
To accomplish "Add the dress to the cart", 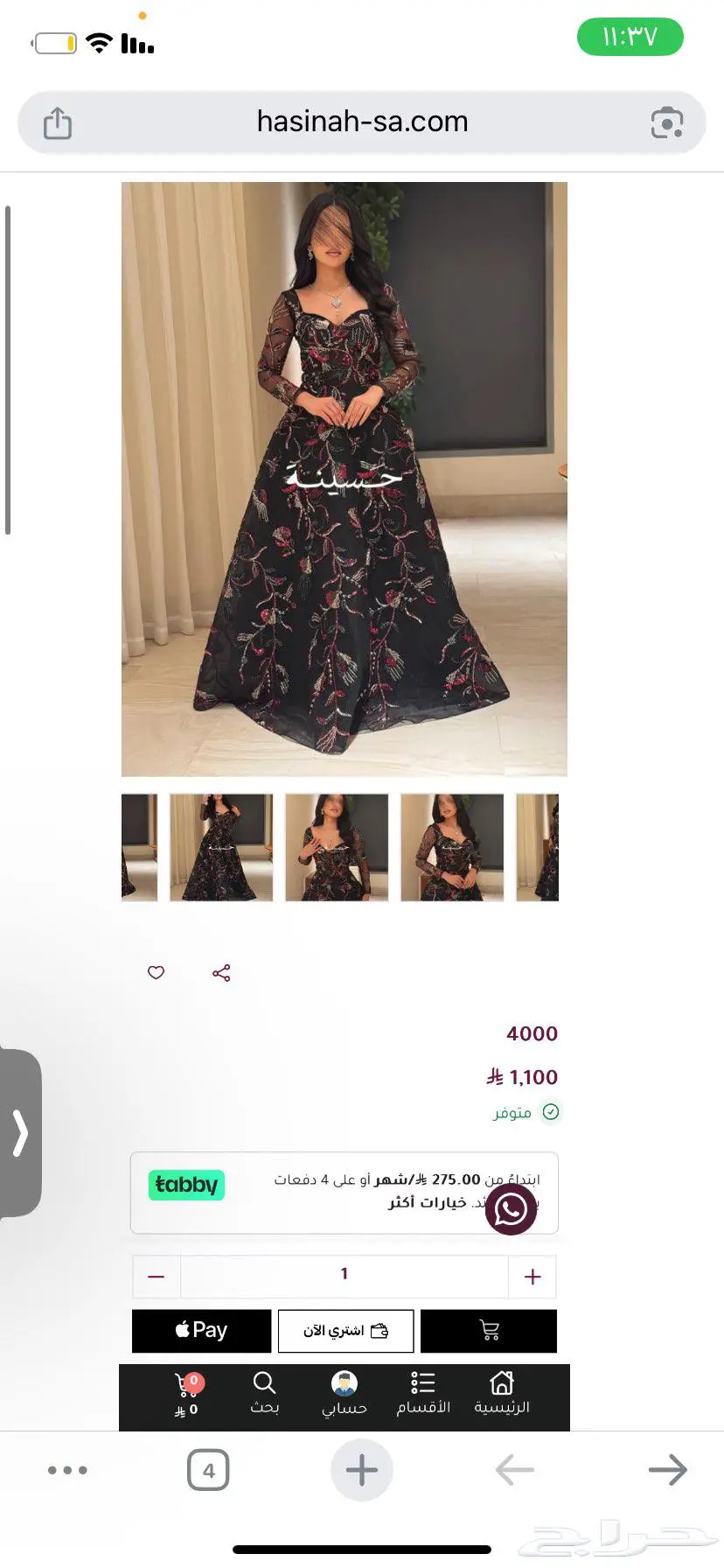I will 489,1331.
